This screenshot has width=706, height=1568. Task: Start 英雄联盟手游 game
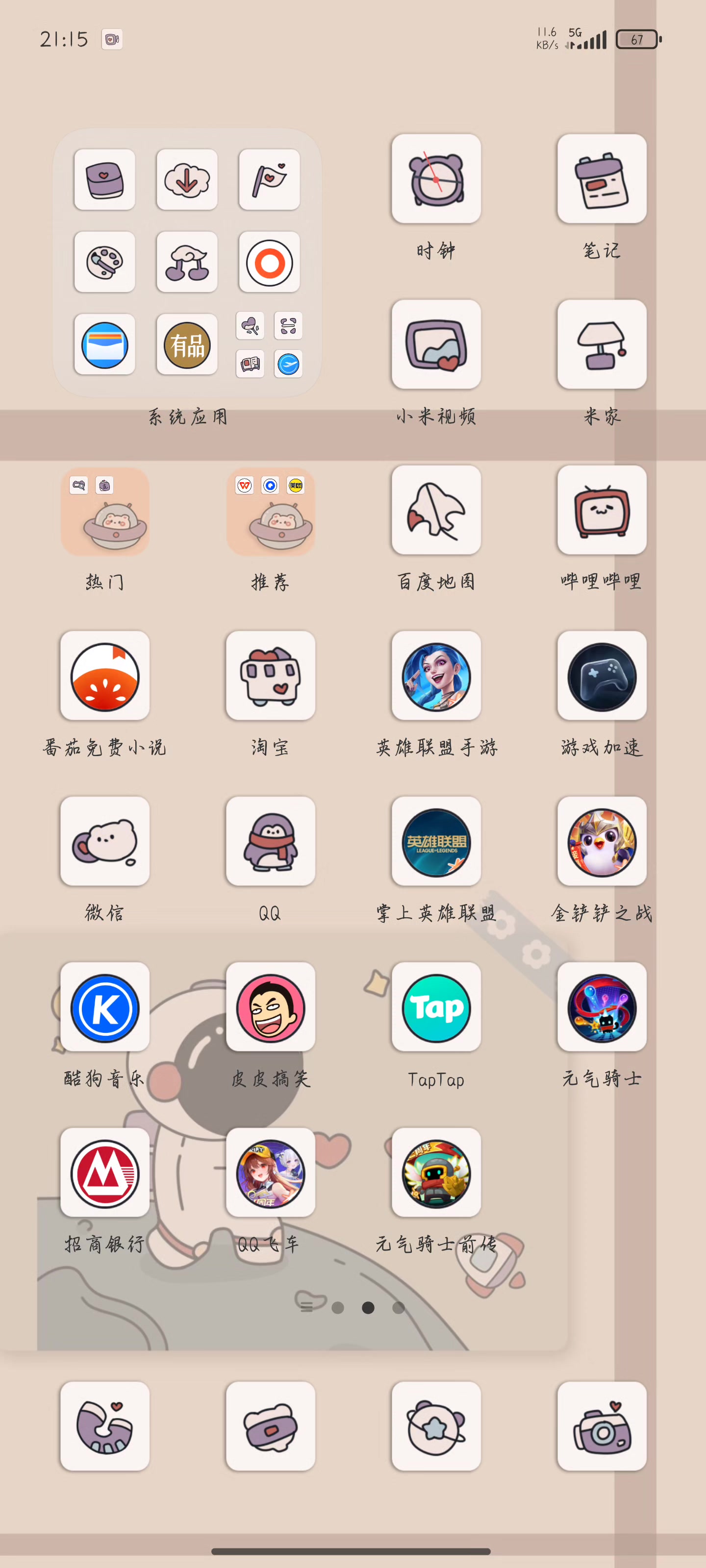point(436,676)
